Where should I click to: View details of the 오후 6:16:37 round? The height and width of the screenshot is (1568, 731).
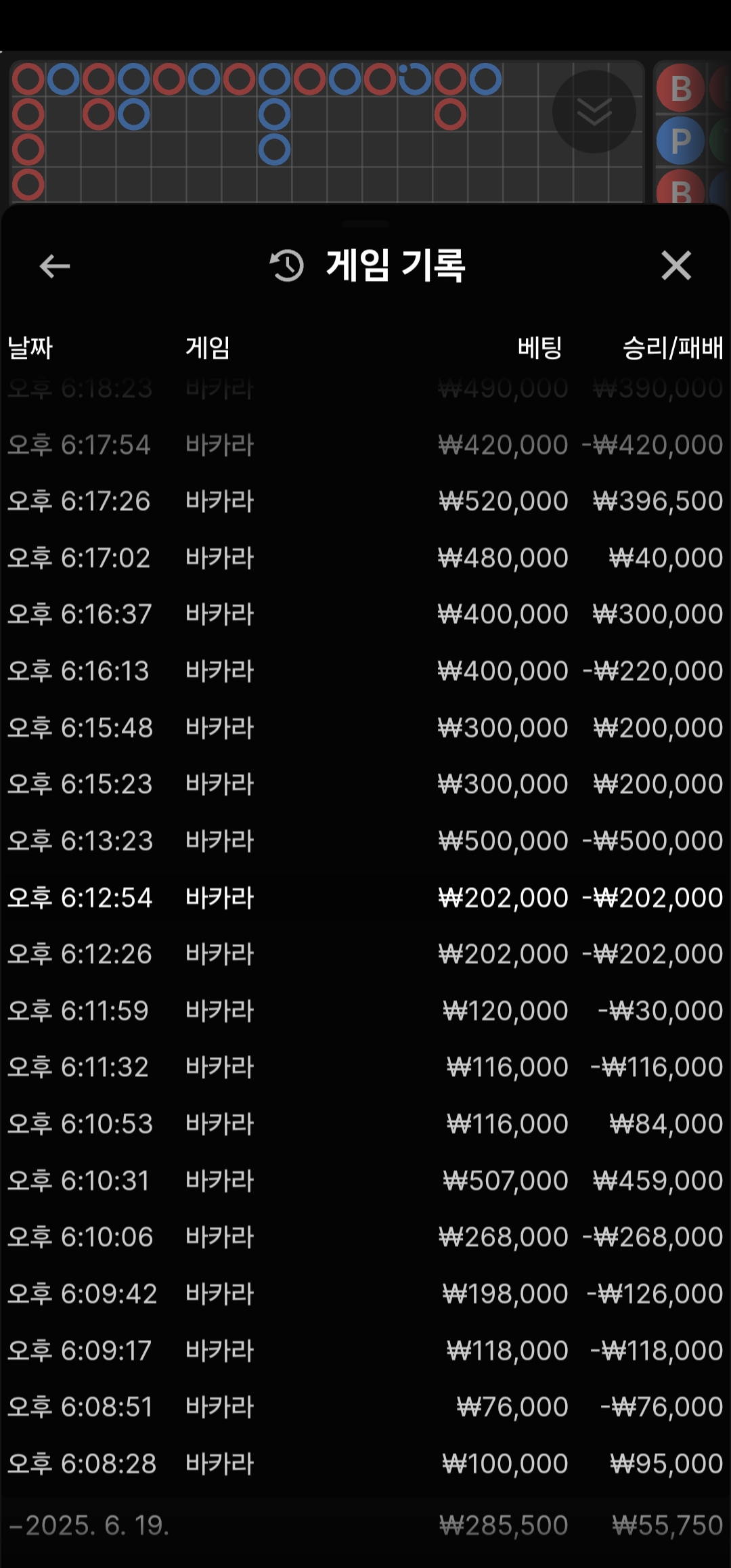coord(365,614)
